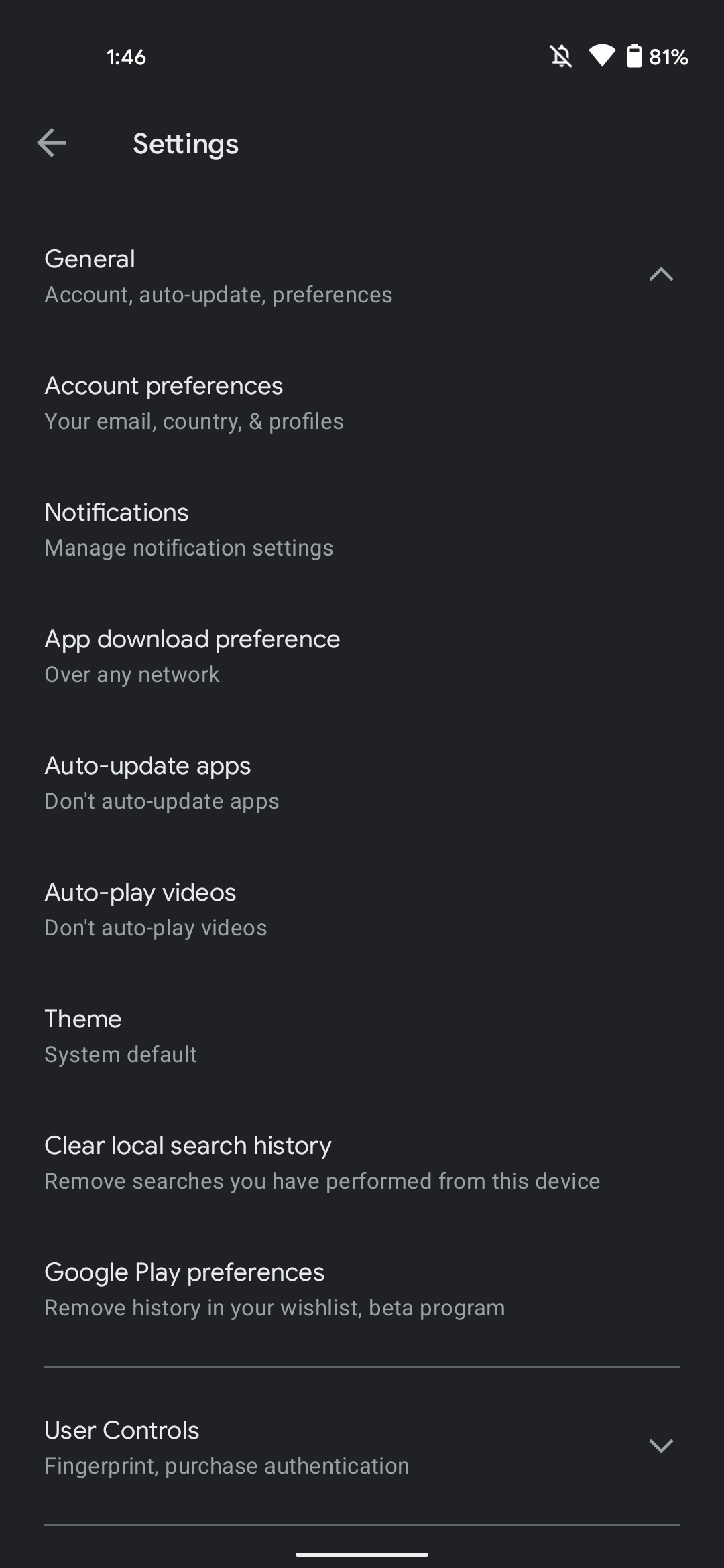The image size is (724, 1568).
Task: Open the General section header
Action: pyautogui.click(x=218, y=275)
